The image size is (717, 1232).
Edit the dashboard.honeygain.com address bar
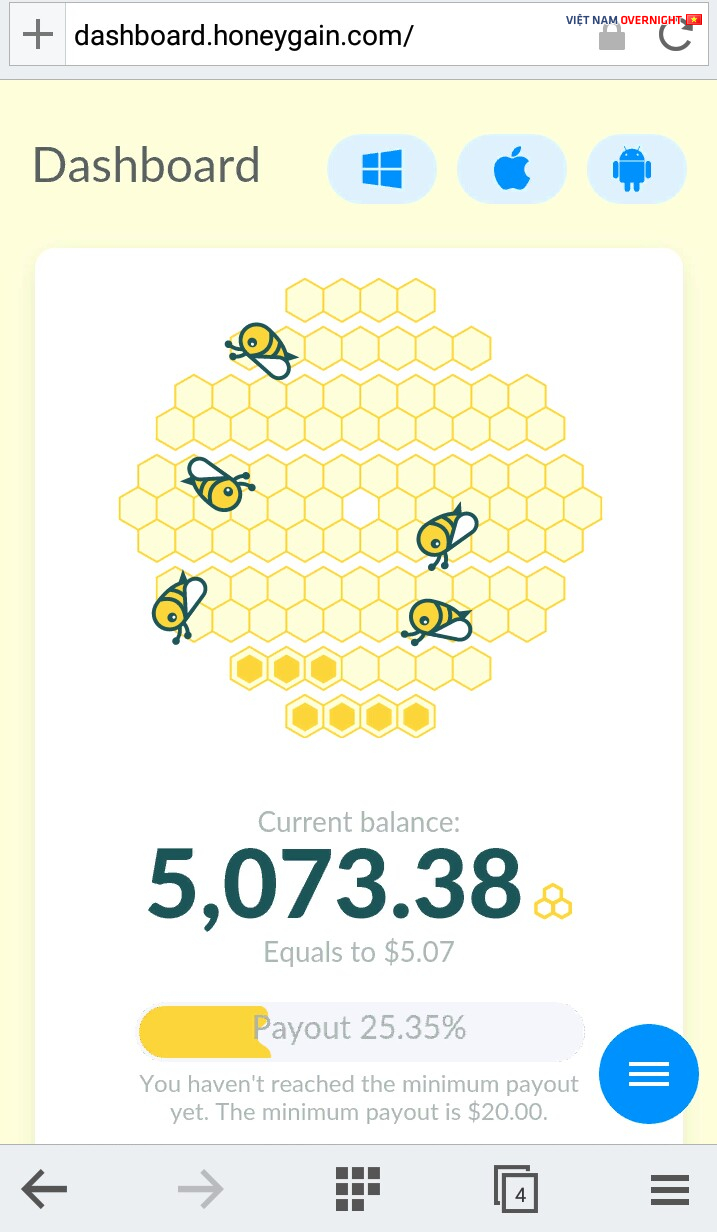pyautogui.click(x=300, y=36)
